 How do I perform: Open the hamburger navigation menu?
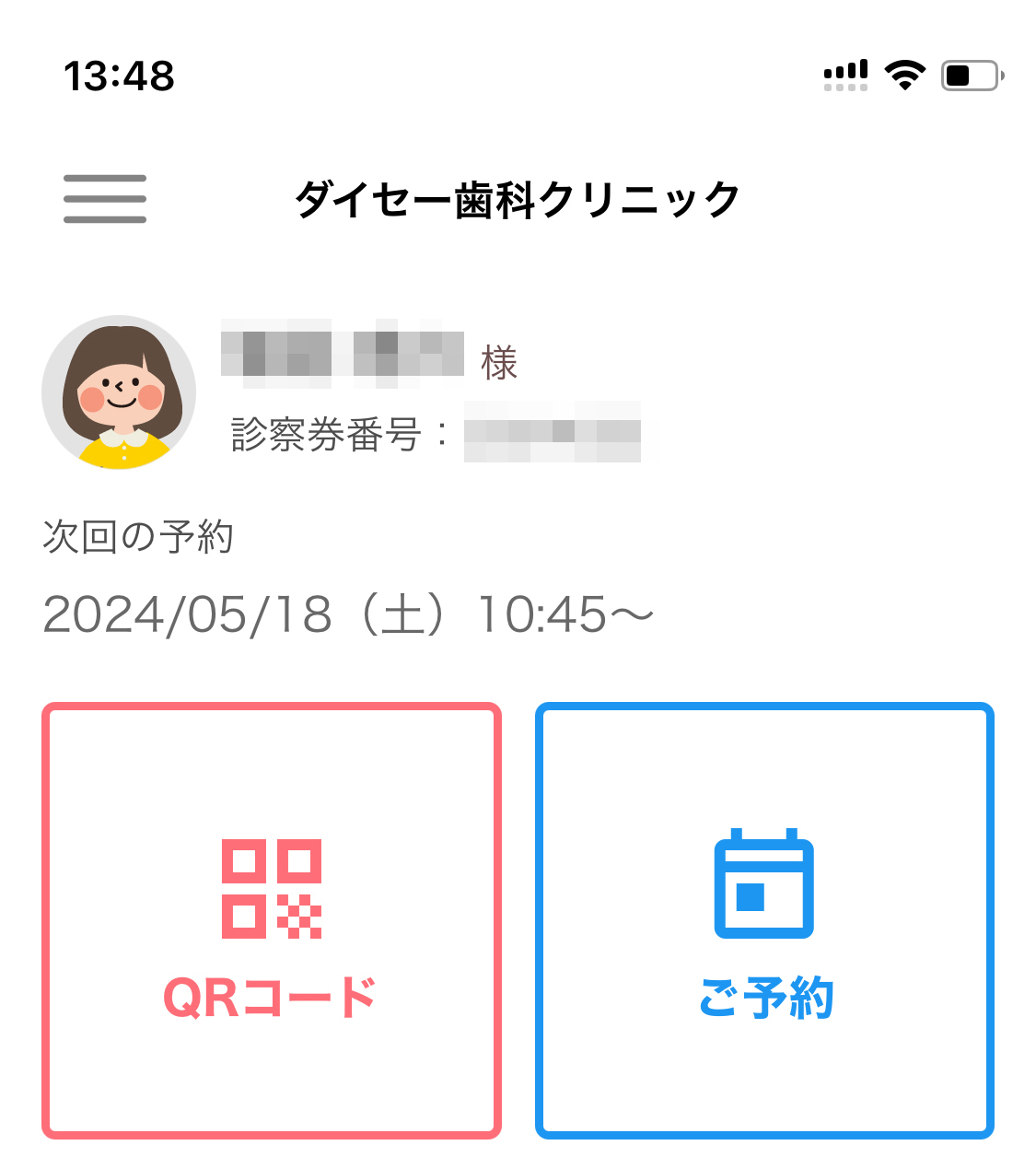(x=104, y=197)
